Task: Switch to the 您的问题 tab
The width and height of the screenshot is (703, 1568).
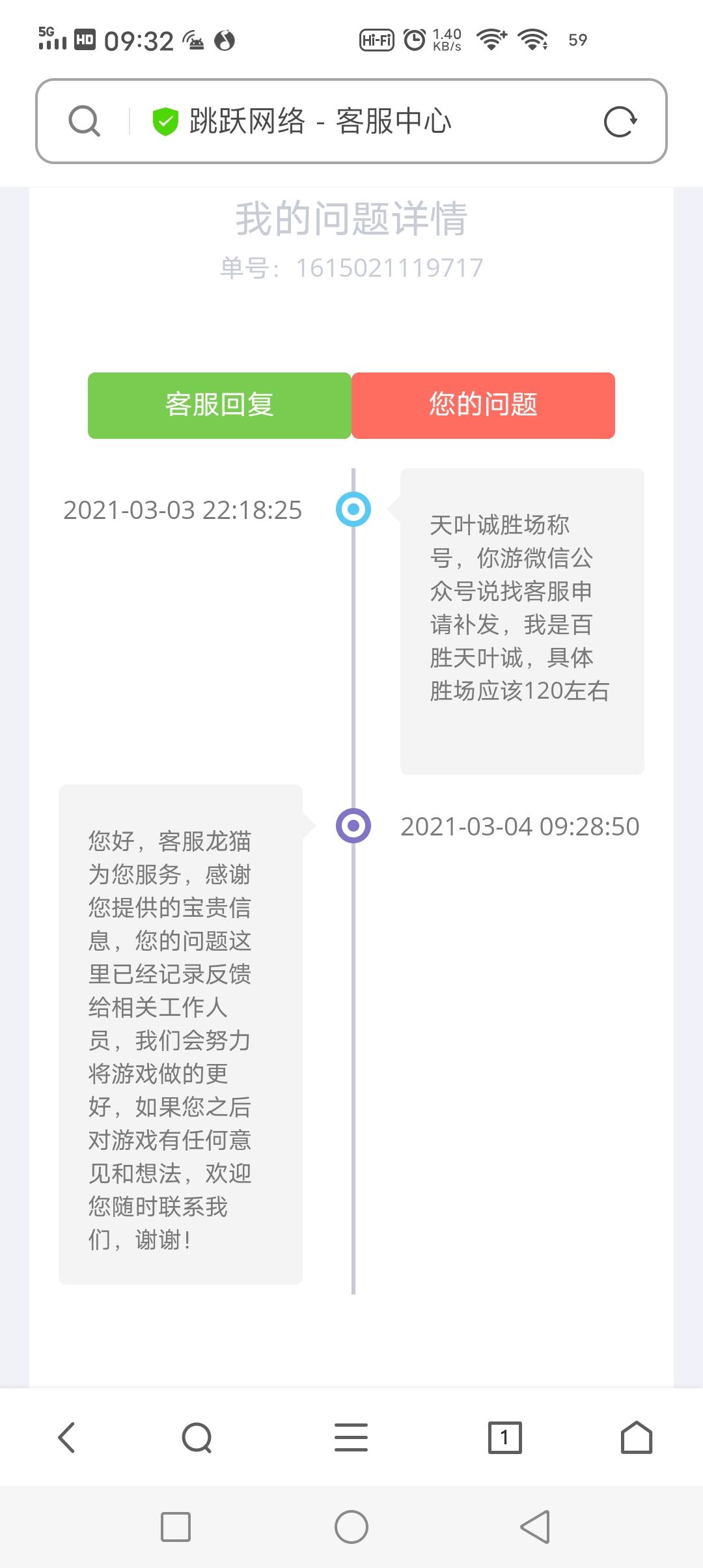Action: coord(483,405)
